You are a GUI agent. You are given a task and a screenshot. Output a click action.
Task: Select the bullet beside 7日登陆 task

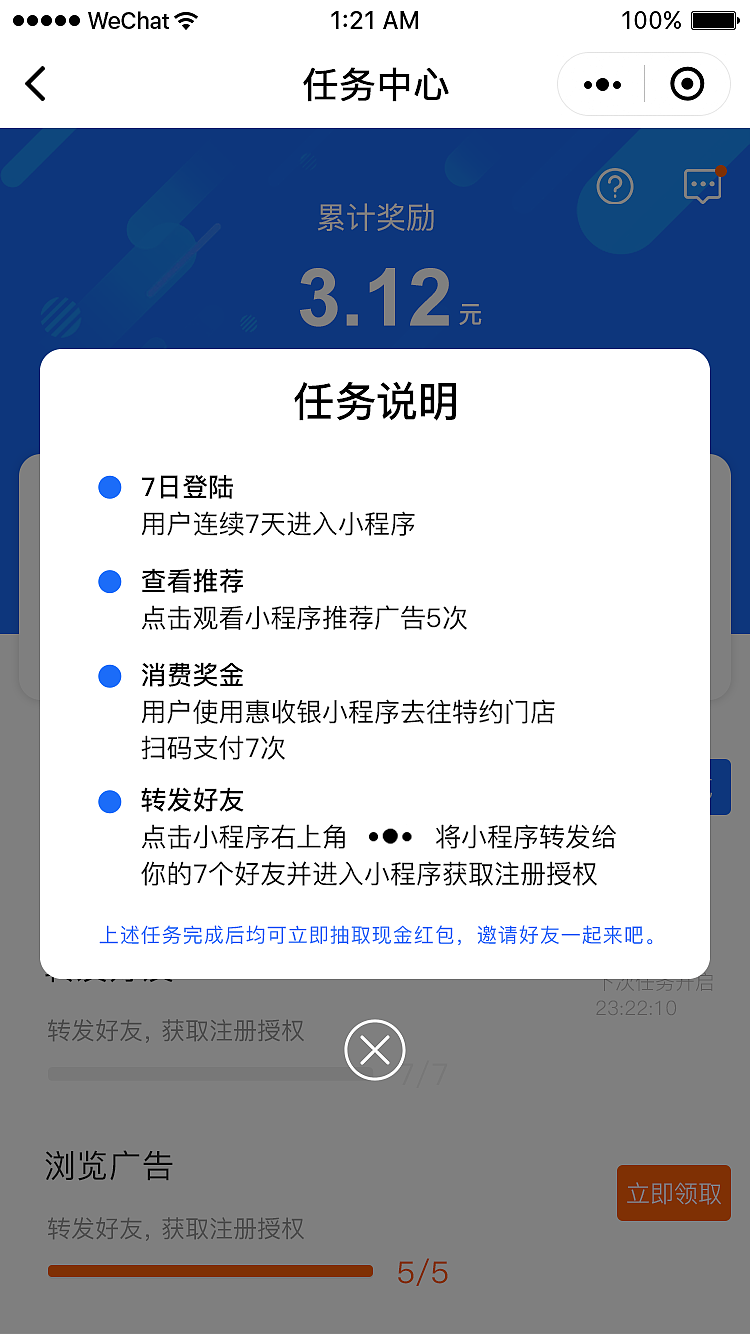(x=110, y=487)
